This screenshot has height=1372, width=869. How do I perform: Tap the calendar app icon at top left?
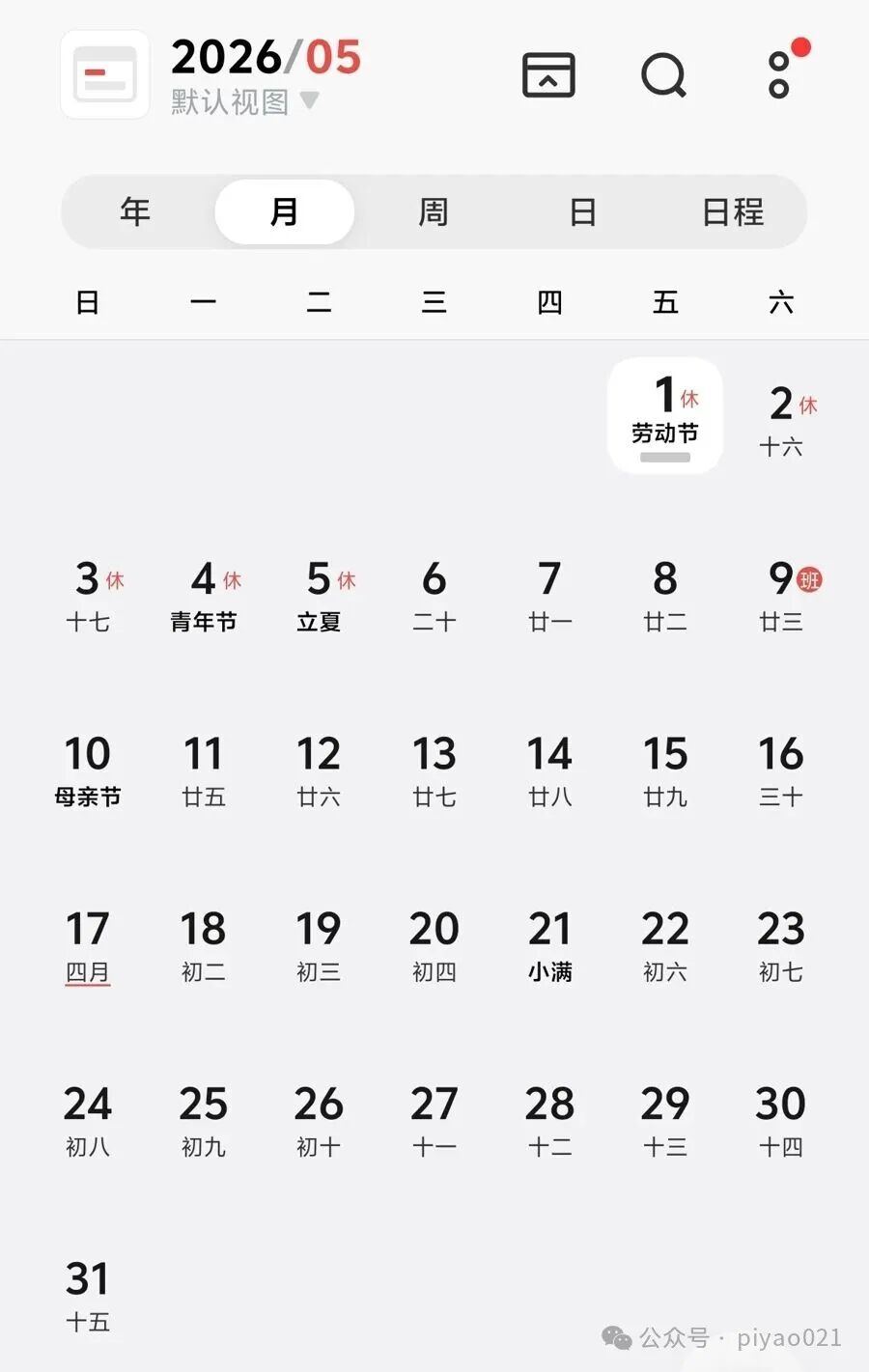105,75
